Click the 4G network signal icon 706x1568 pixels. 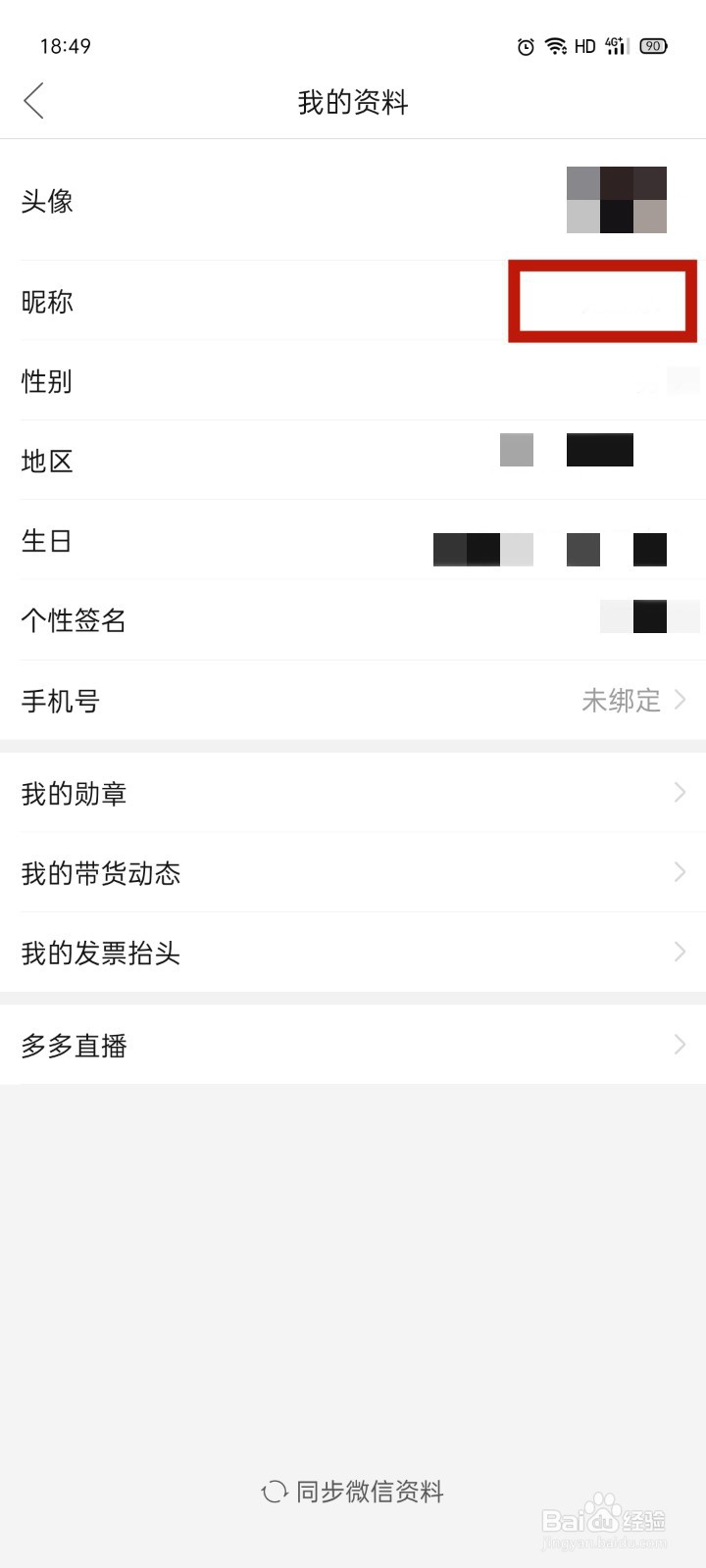[x=615, y=46]
